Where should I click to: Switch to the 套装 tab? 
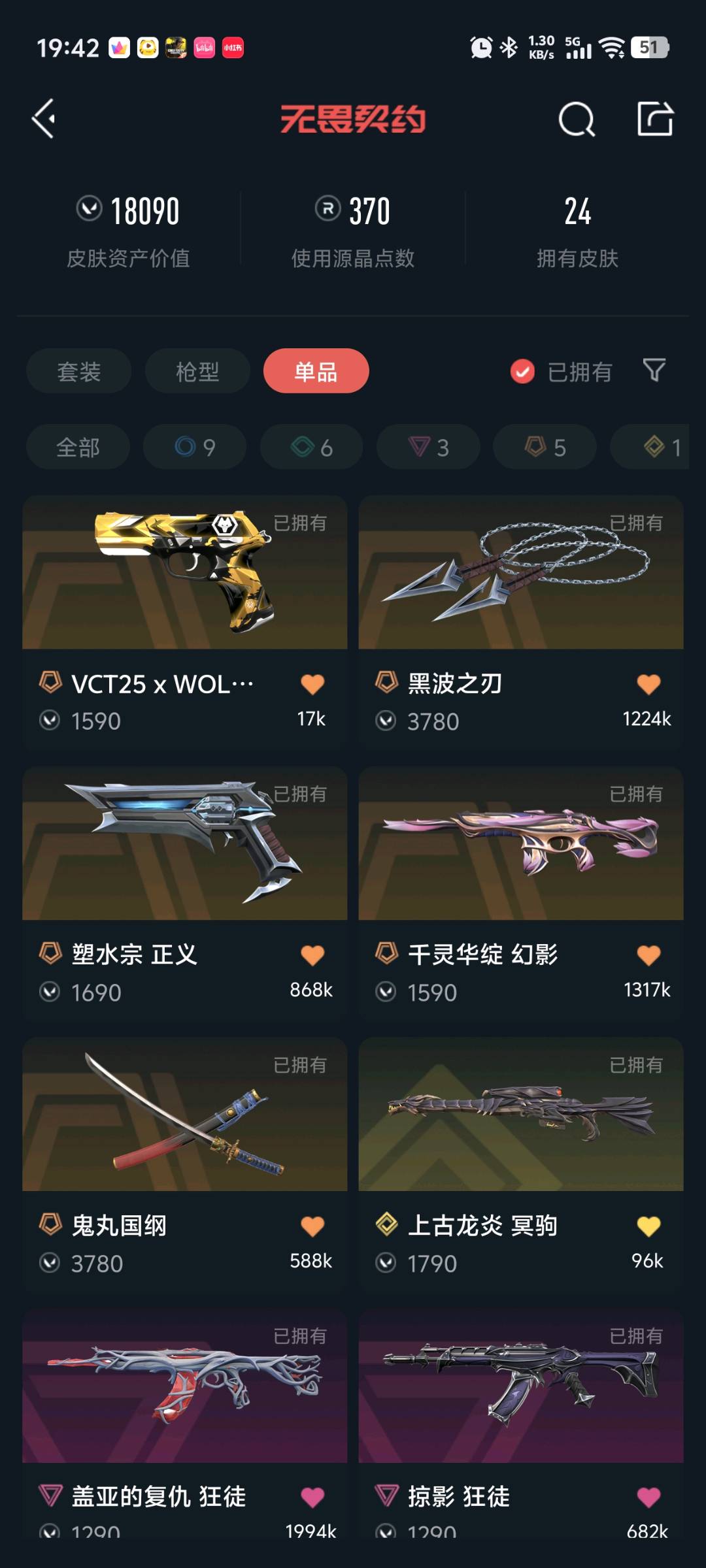(x=79, y=371)
